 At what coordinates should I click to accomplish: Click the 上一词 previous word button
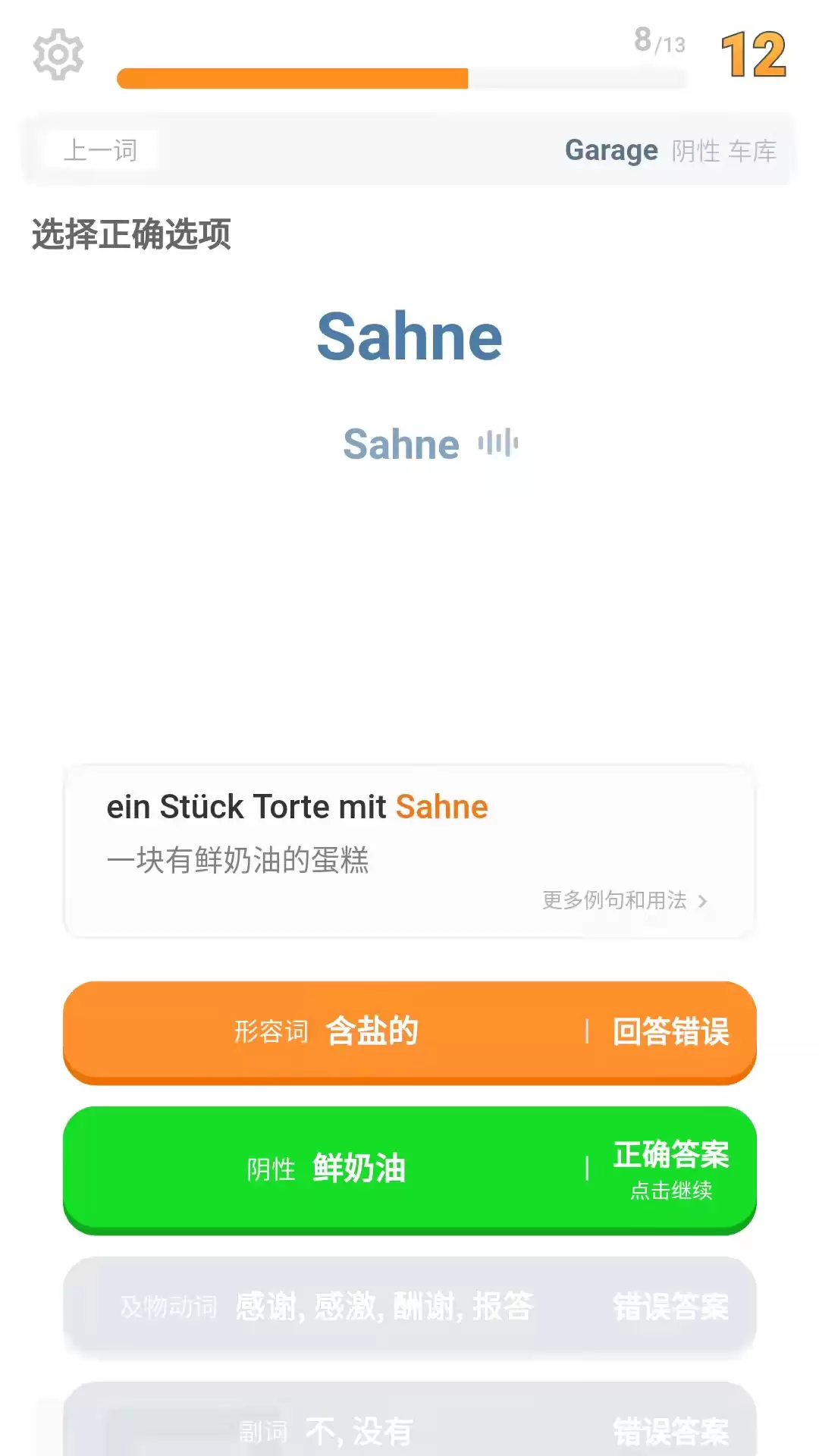pyautogui.click(x=101, y=149)
